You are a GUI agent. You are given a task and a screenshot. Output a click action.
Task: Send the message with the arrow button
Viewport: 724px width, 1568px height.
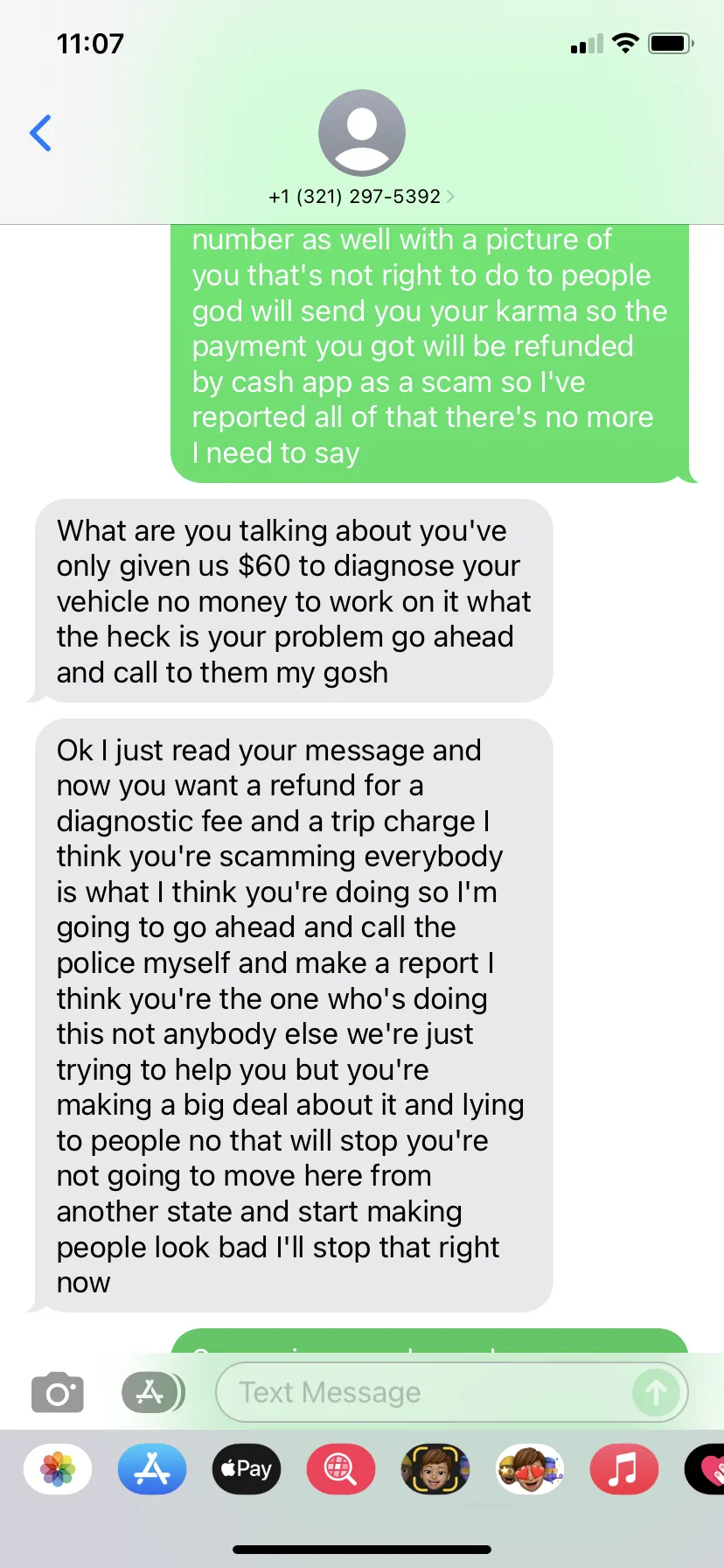(656, 1392)
